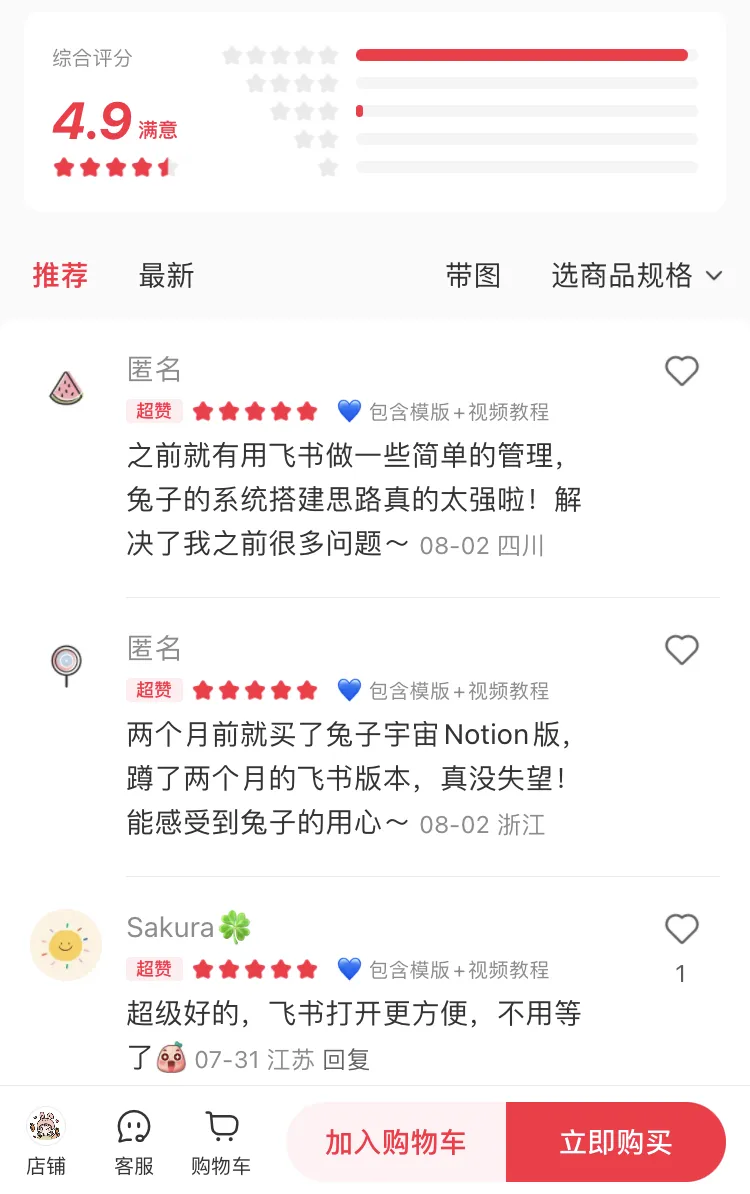Like the 08-02 四川 anonymous review

[x=681, y=371]
